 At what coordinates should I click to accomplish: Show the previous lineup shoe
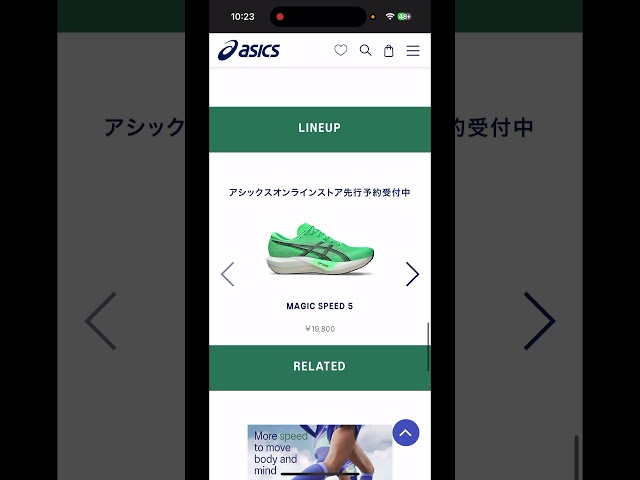tap(227, 274)
